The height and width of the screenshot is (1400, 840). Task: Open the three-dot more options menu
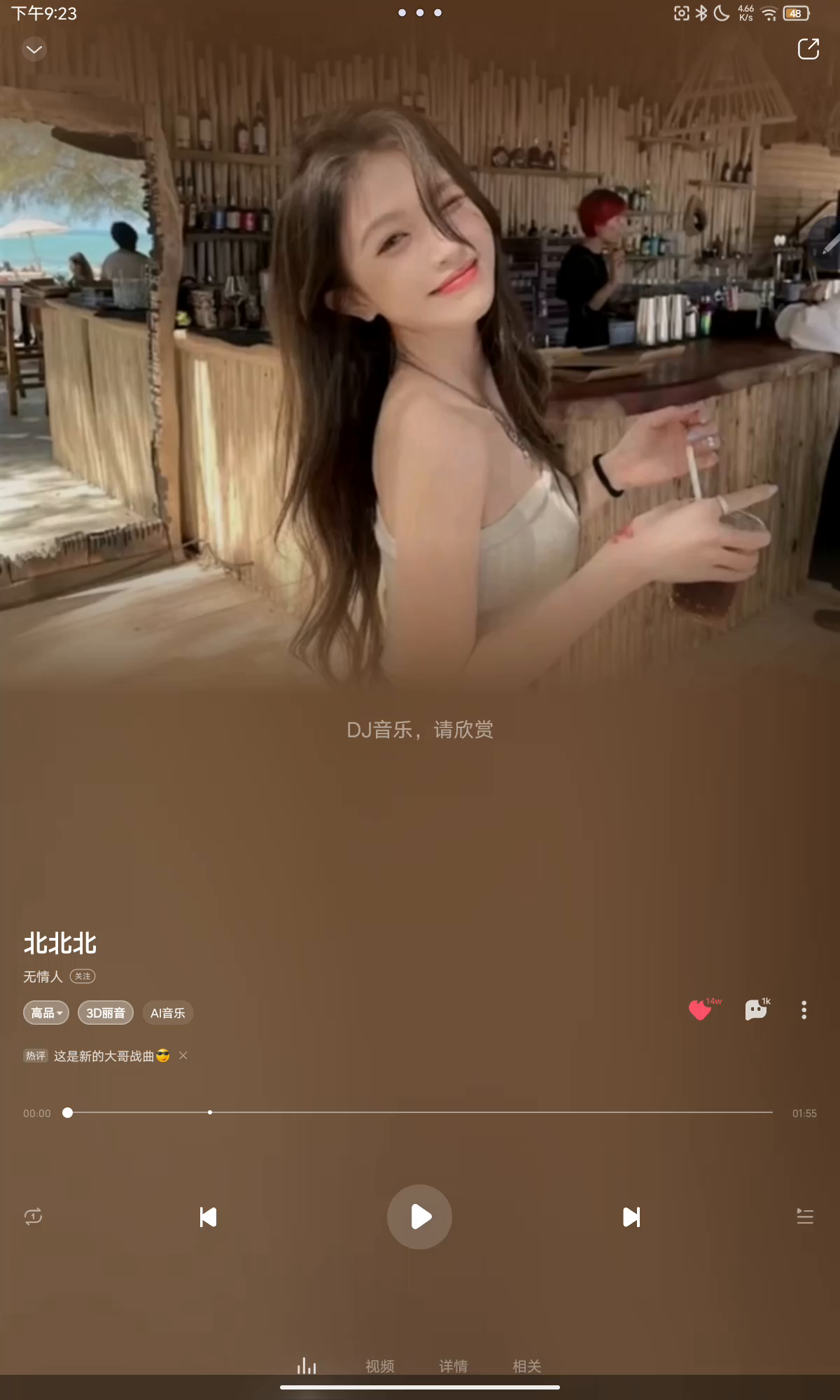pos(804,1009)
